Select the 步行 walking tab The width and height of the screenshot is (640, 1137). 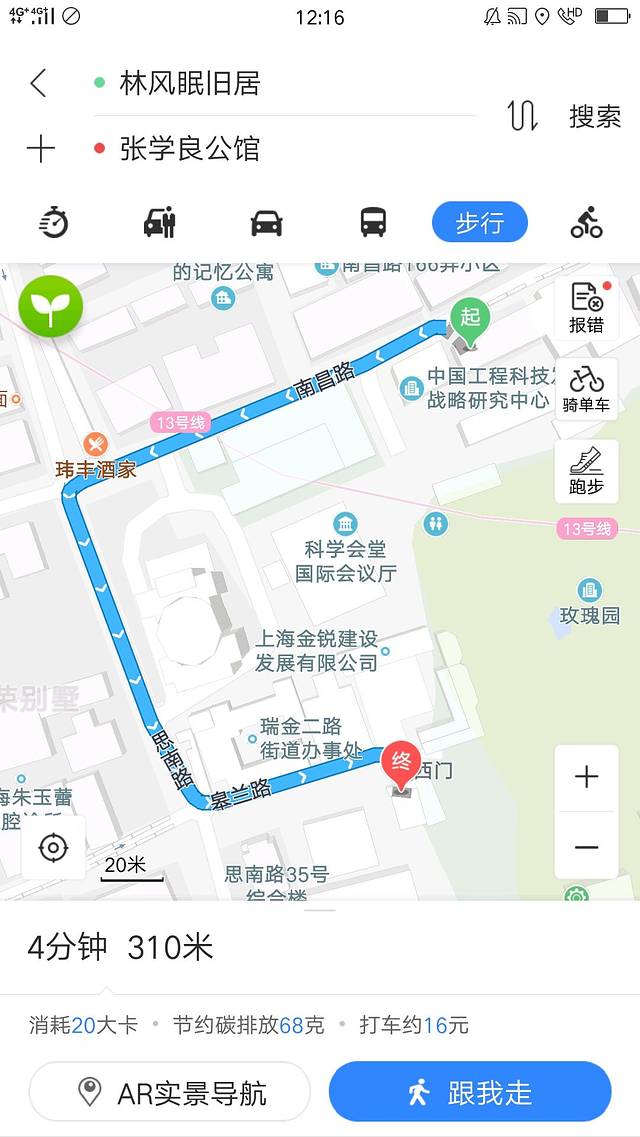click(480, 222)
